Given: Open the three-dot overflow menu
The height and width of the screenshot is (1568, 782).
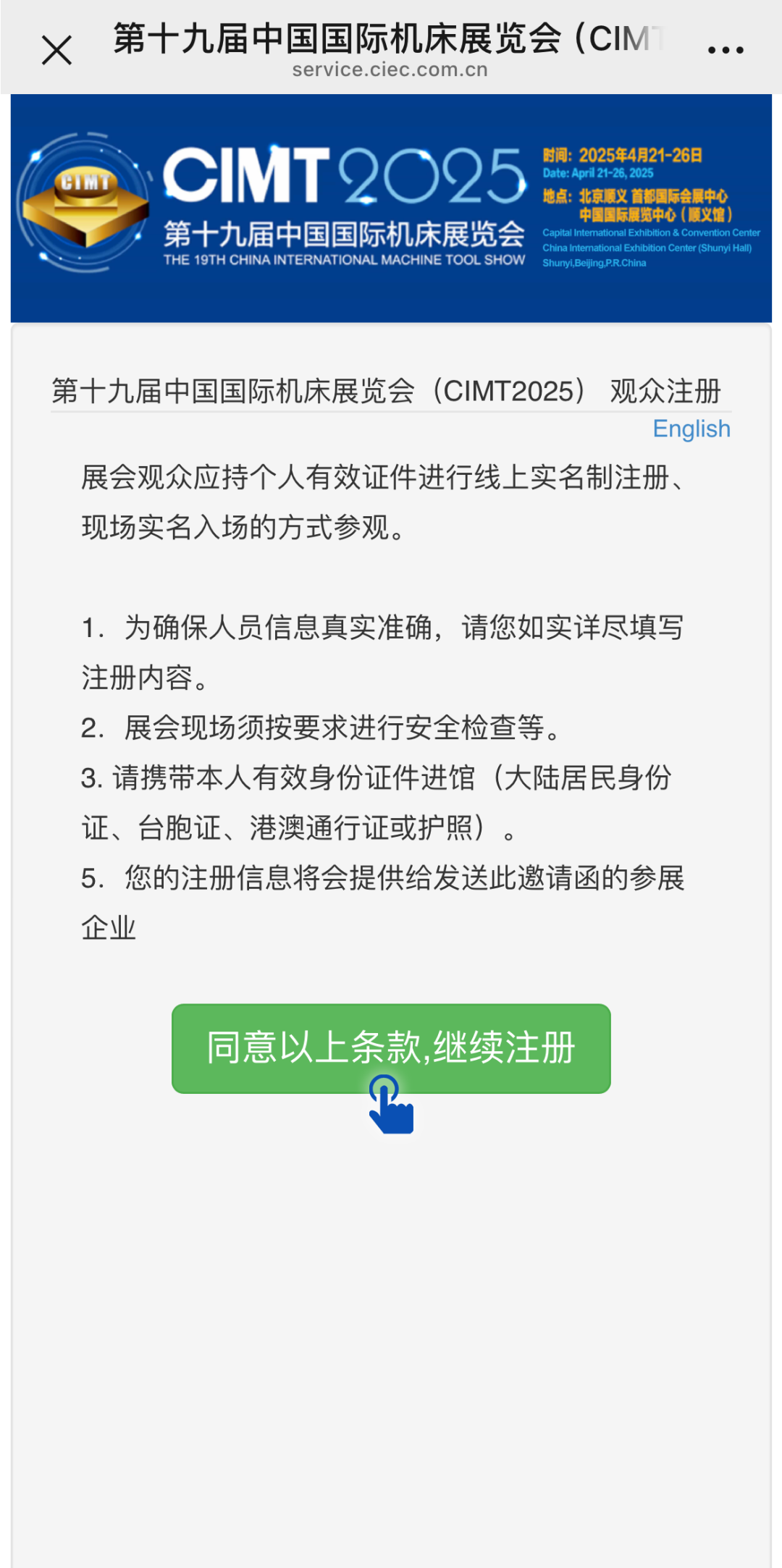Looking at the screenshot, I should pos(726,51).
